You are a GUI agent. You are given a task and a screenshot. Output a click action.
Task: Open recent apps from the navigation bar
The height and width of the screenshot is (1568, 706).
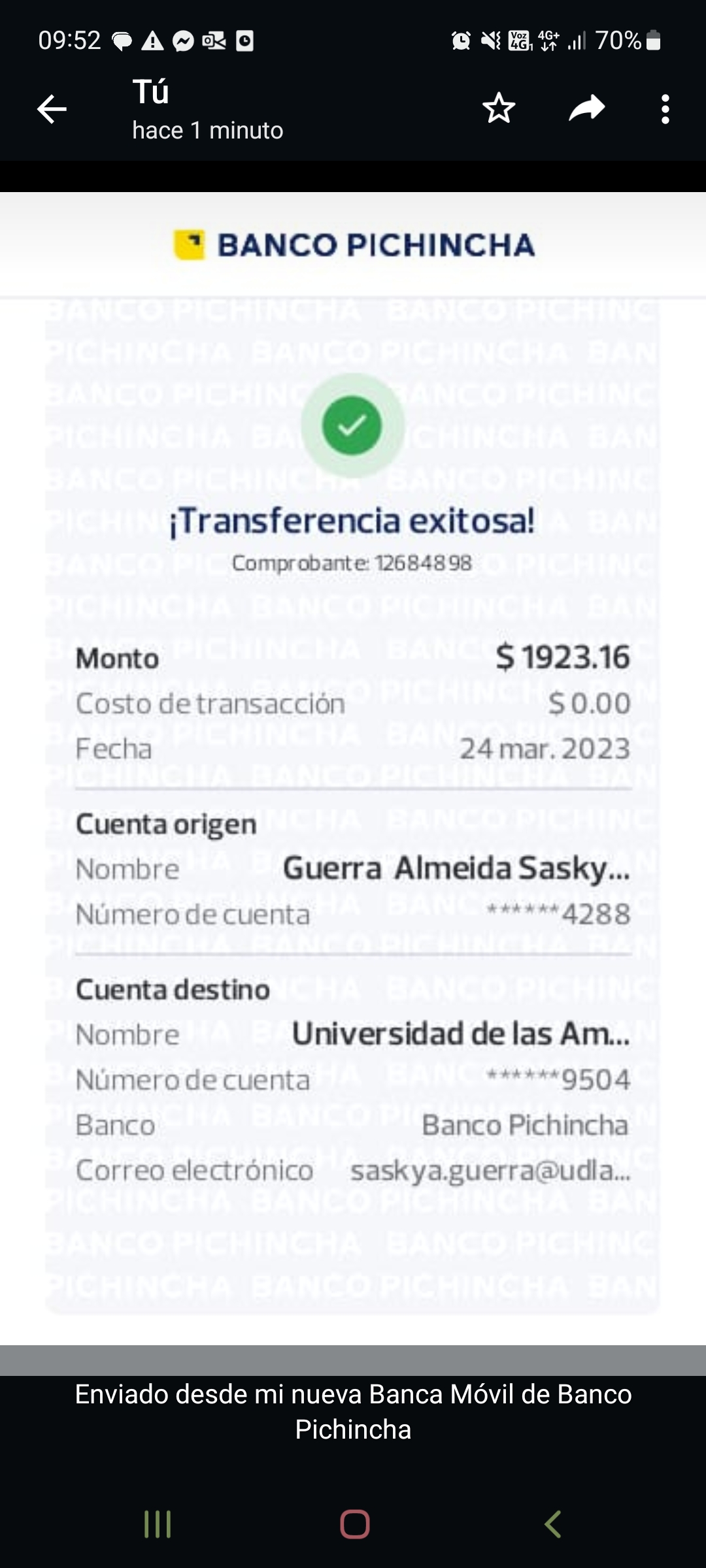tap(158, 1524)
